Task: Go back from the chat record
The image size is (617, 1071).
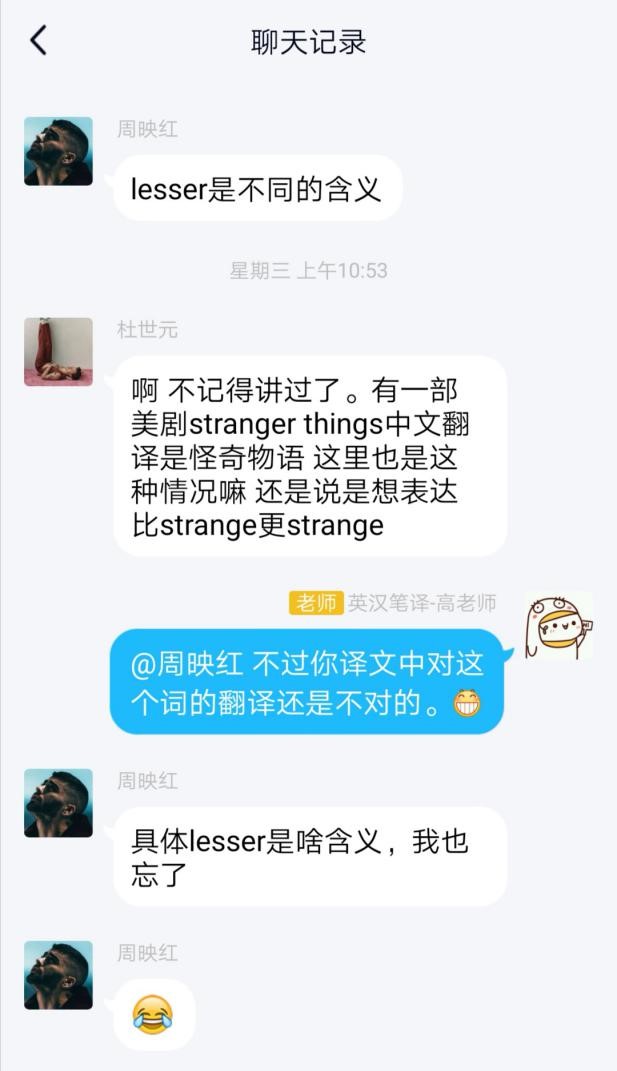Action: coord(38,41)
